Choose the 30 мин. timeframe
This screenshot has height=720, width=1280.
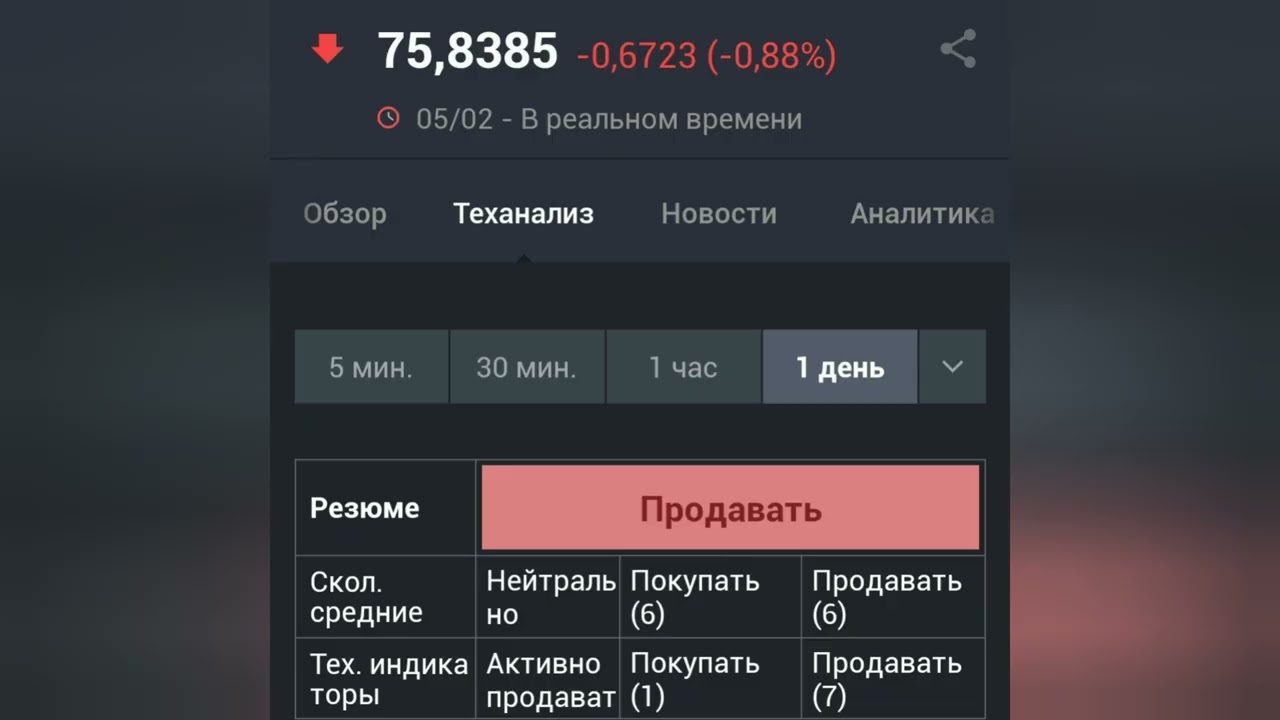pos(527,367)
